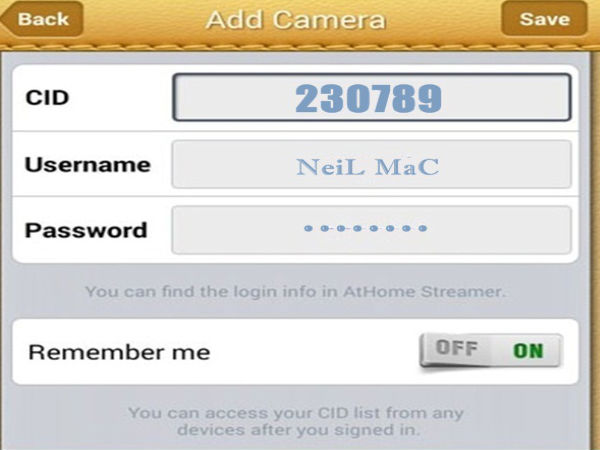Edit the Username field
The height and width of the screenshot is (450, 600).
pyautogui.click(x=371, y=165)
